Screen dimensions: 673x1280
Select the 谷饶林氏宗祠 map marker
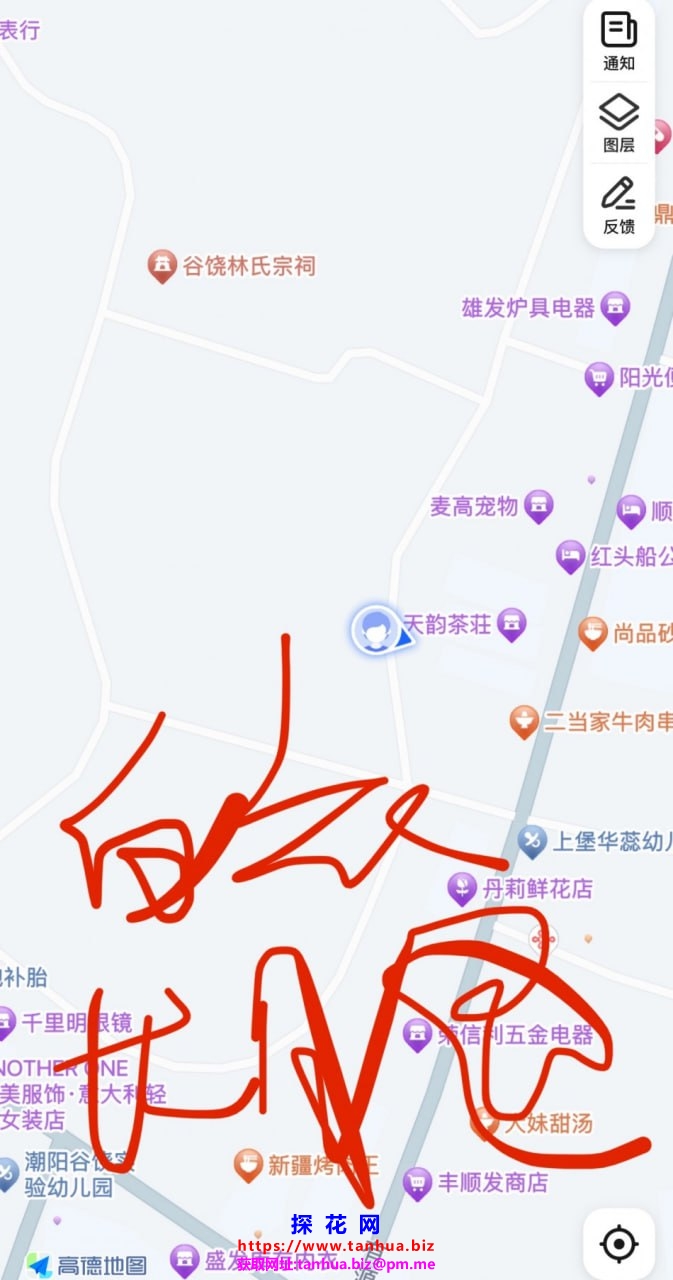pos(162,265)
